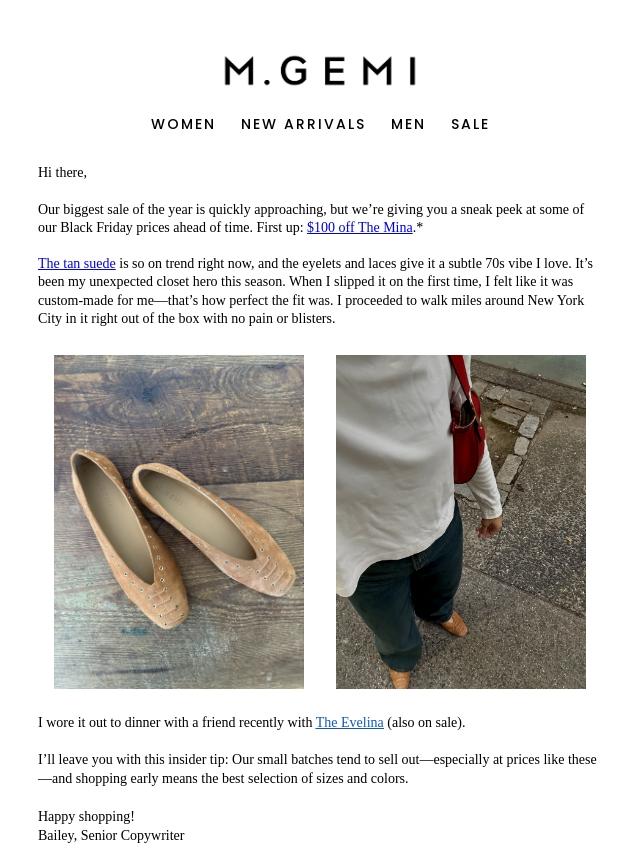Open the MEN section
The width and height of the screenshot is (640, 854).
pyautogui.click(x=408, y=124)
